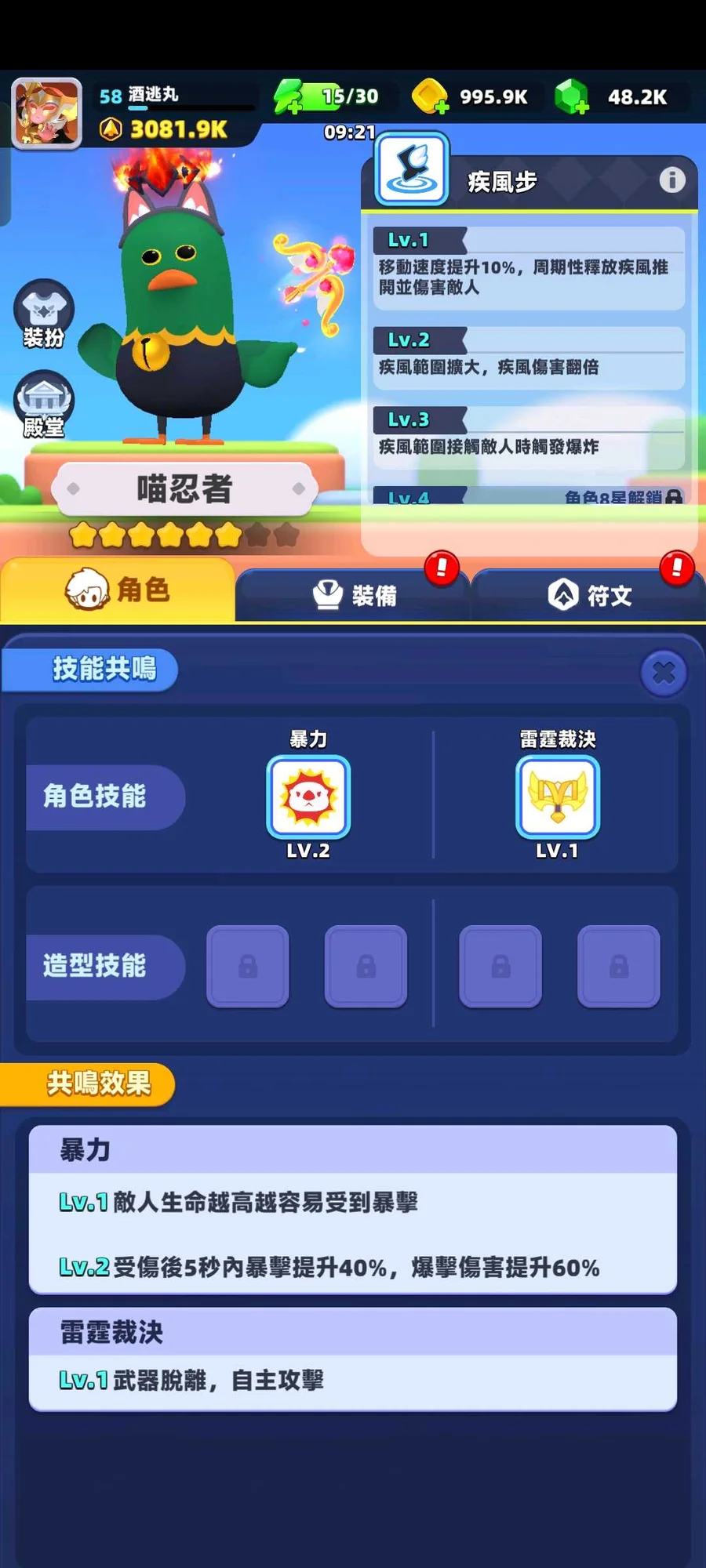Open the 疾風步 skill info icon
This screenshot has width=706, height=1568.
tap(671, 180)
